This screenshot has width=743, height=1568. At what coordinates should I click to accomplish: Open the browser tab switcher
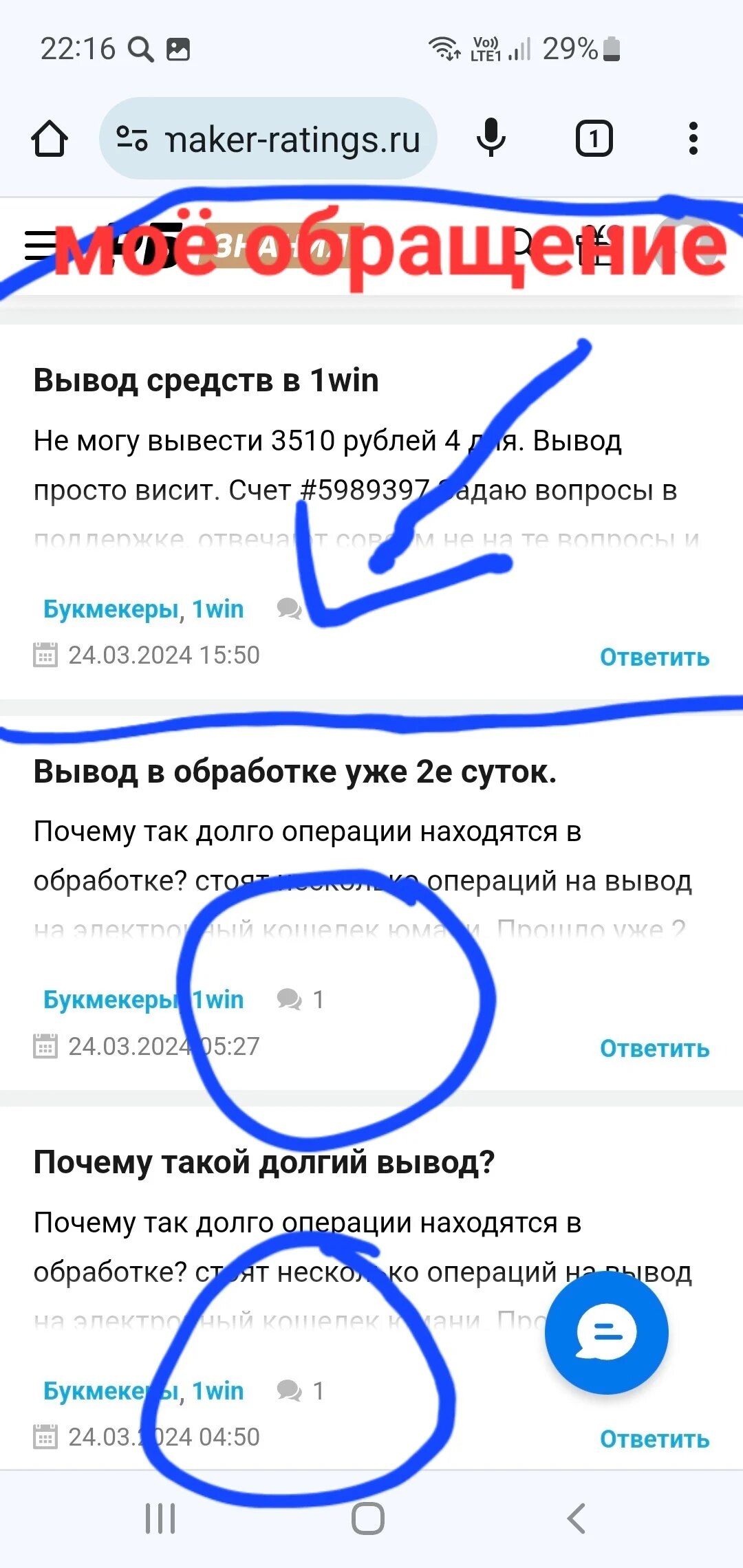point(594,139)
